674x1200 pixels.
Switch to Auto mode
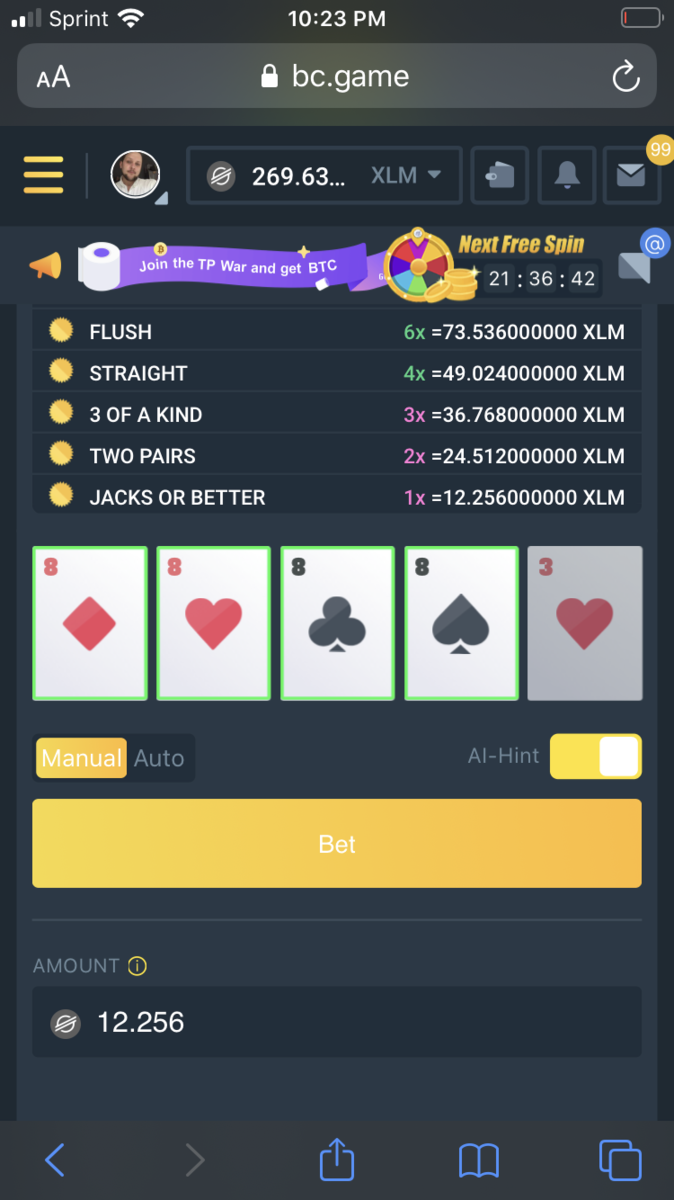(x=159, y=758)
